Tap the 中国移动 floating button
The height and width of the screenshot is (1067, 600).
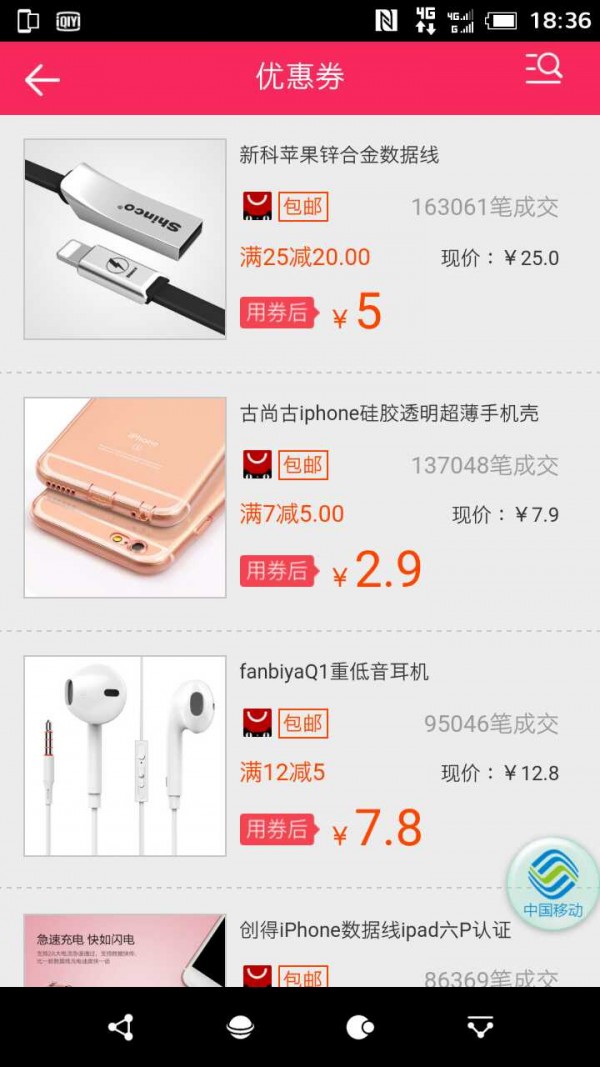click(553, 884)
